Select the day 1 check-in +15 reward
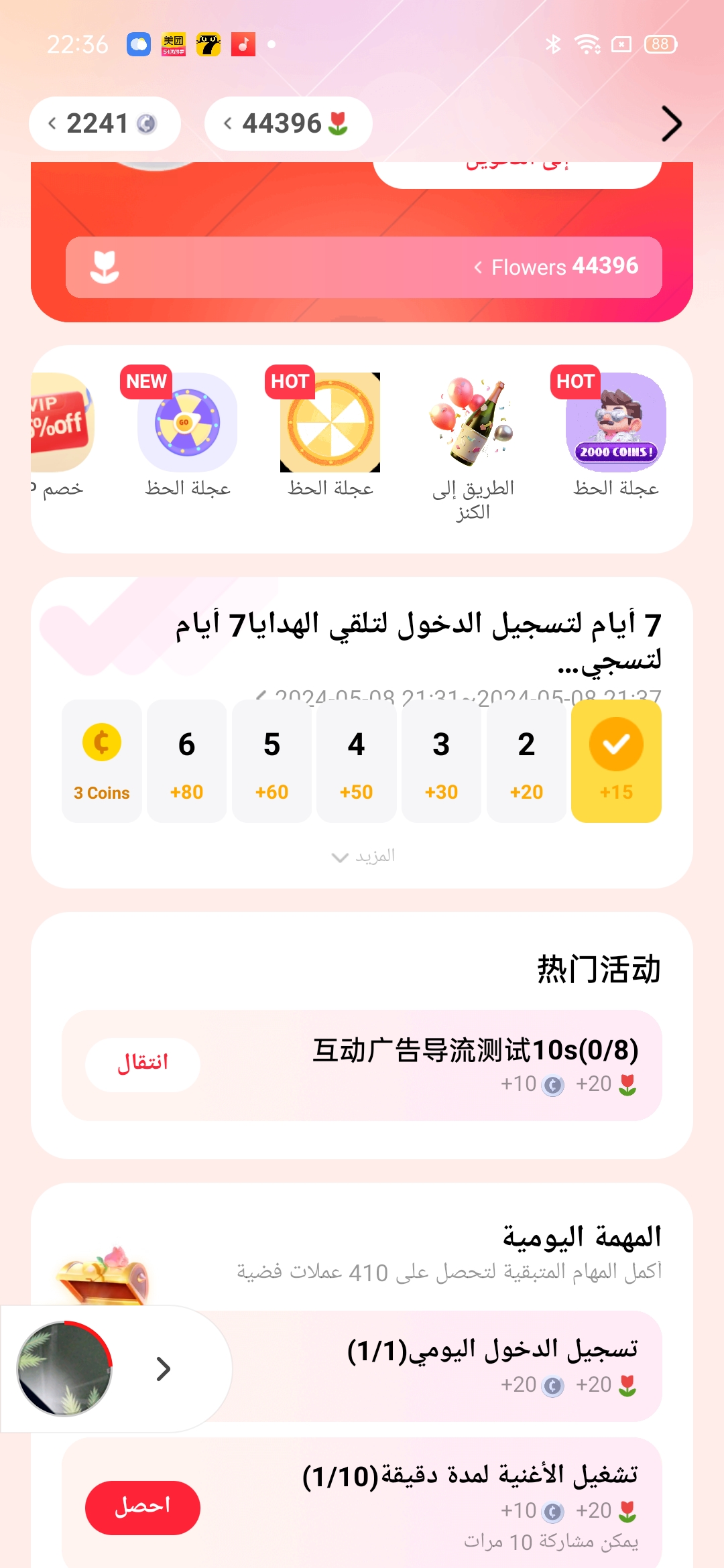 (616, 761)
